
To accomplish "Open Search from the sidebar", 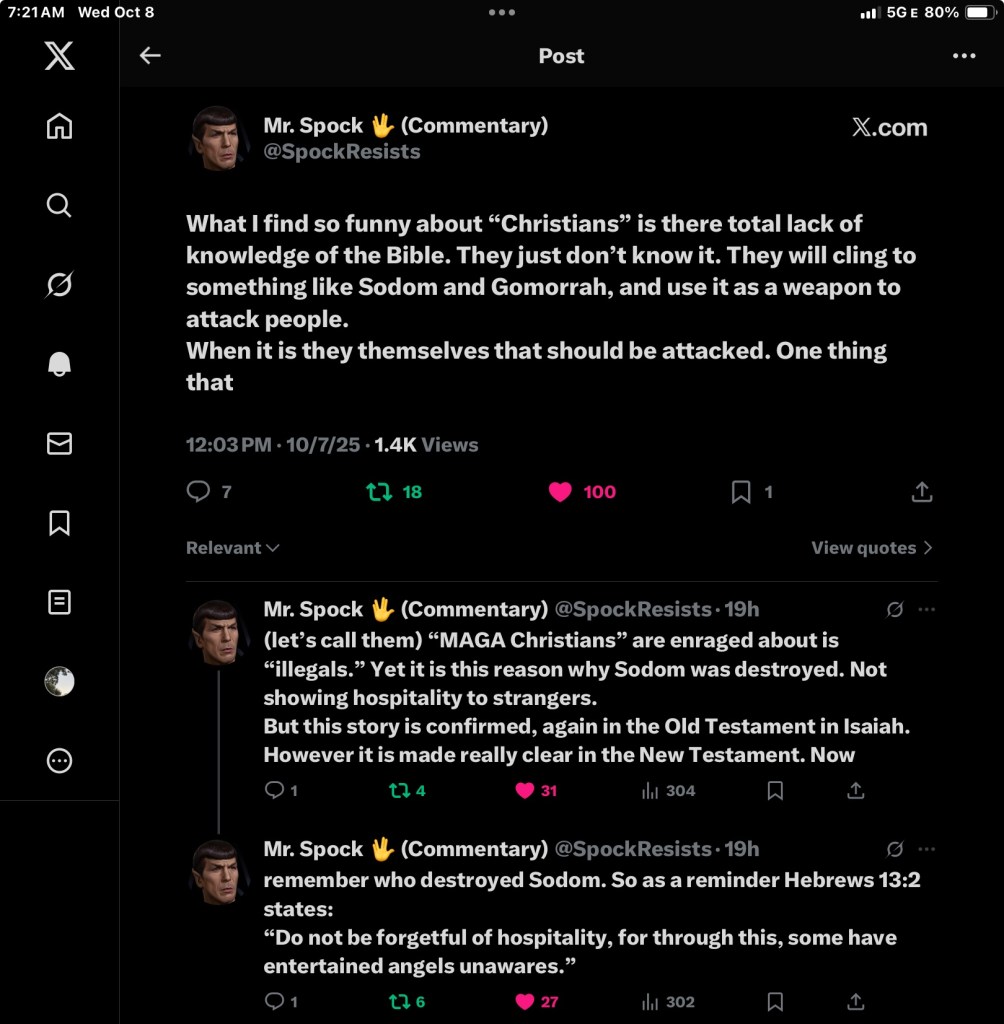I will (x=59, y=205).
